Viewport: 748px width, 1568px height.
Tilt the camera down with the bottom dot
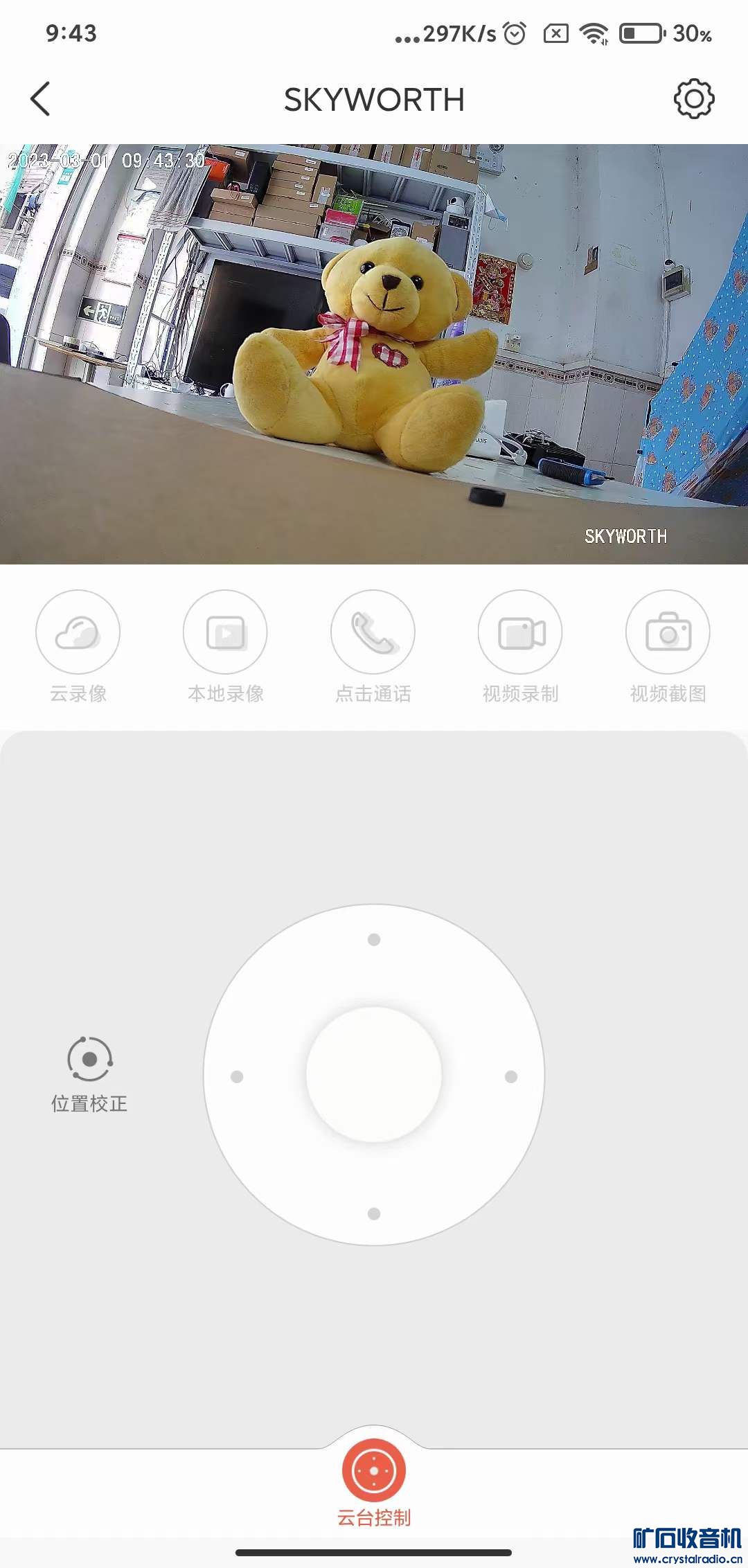pyautogui.click(x=374, y=1213)
